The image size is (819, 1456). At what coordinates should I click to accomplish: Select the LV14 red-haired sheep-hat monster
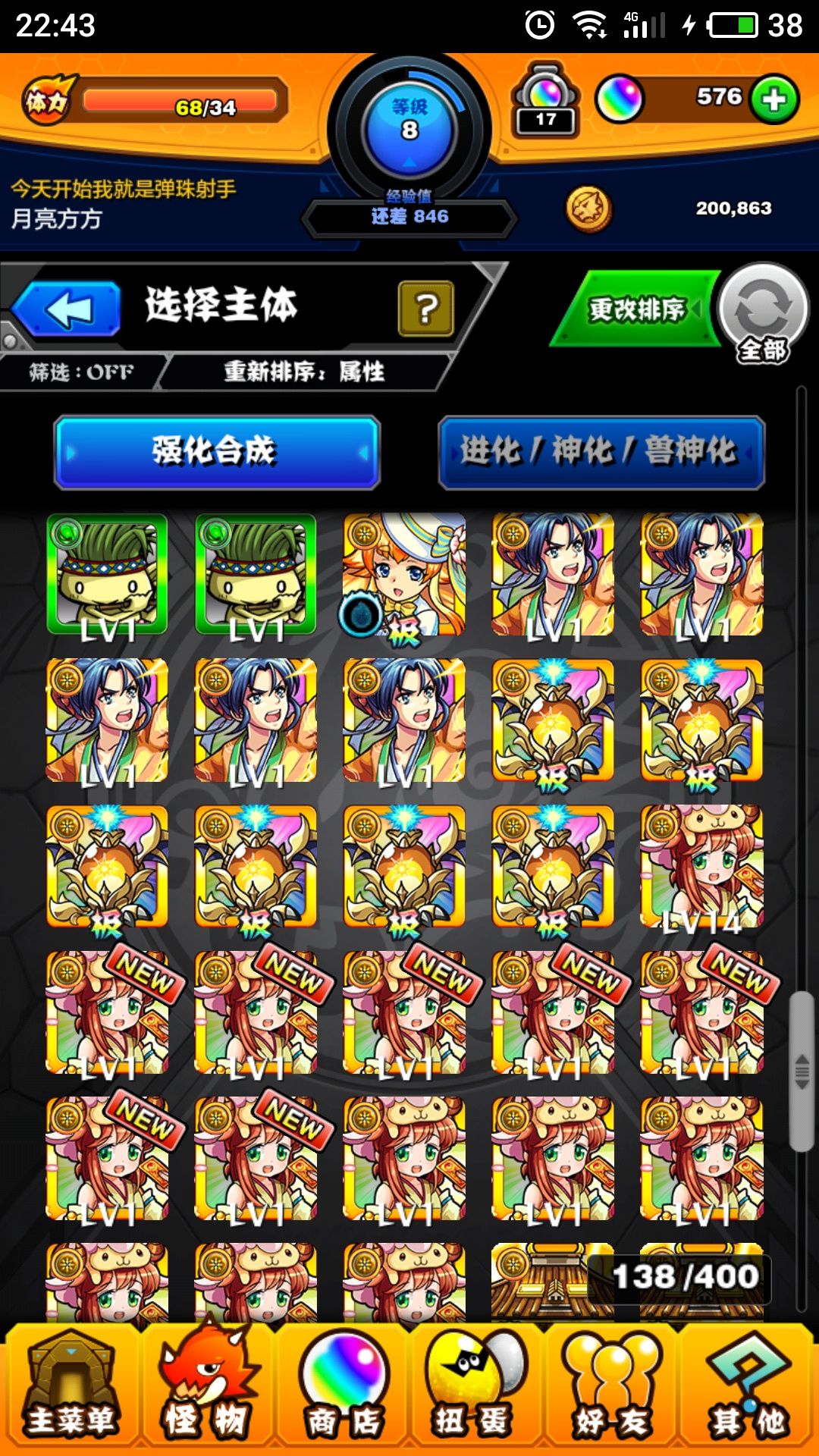pyautogui.click(x=701, y=867)
